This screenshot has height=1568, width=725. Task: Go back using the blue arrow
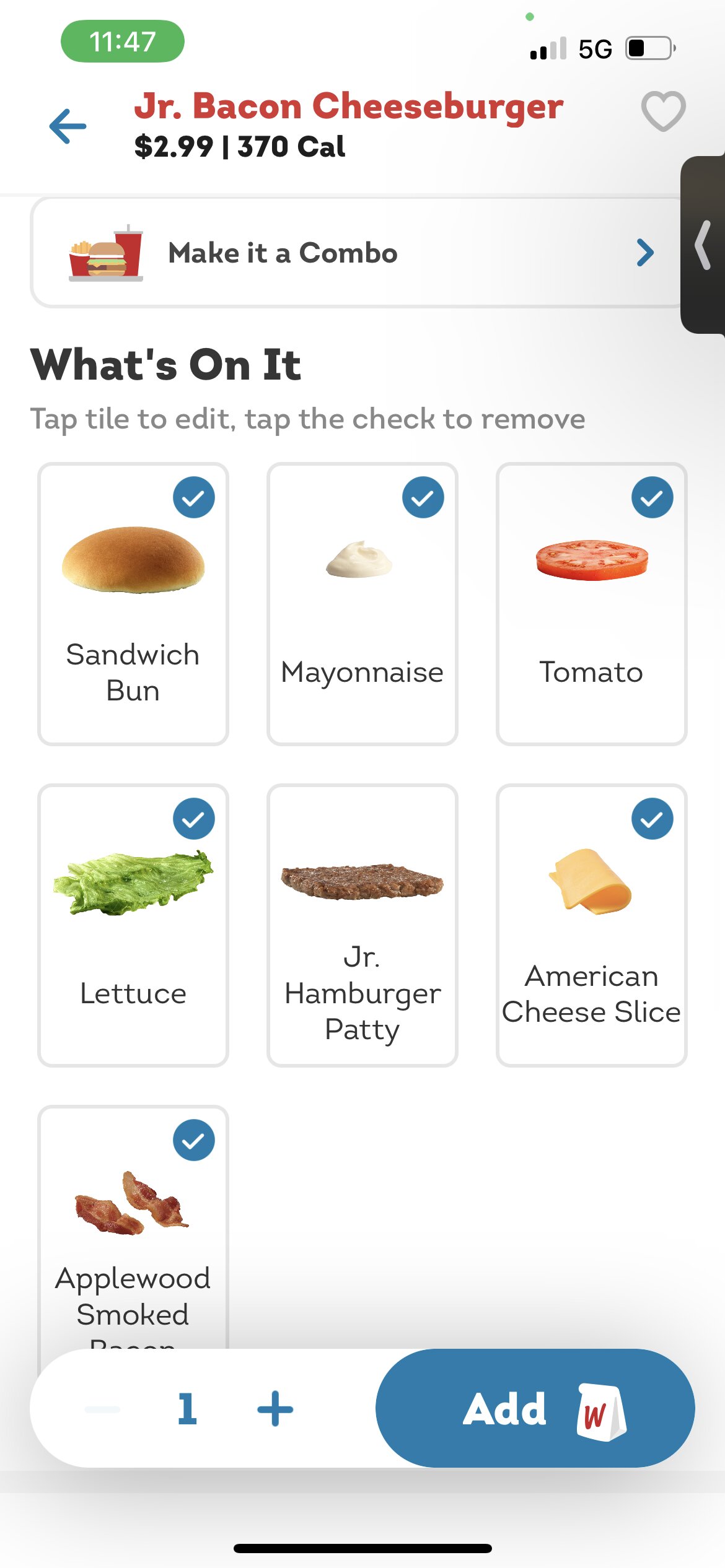pos(68,126)
